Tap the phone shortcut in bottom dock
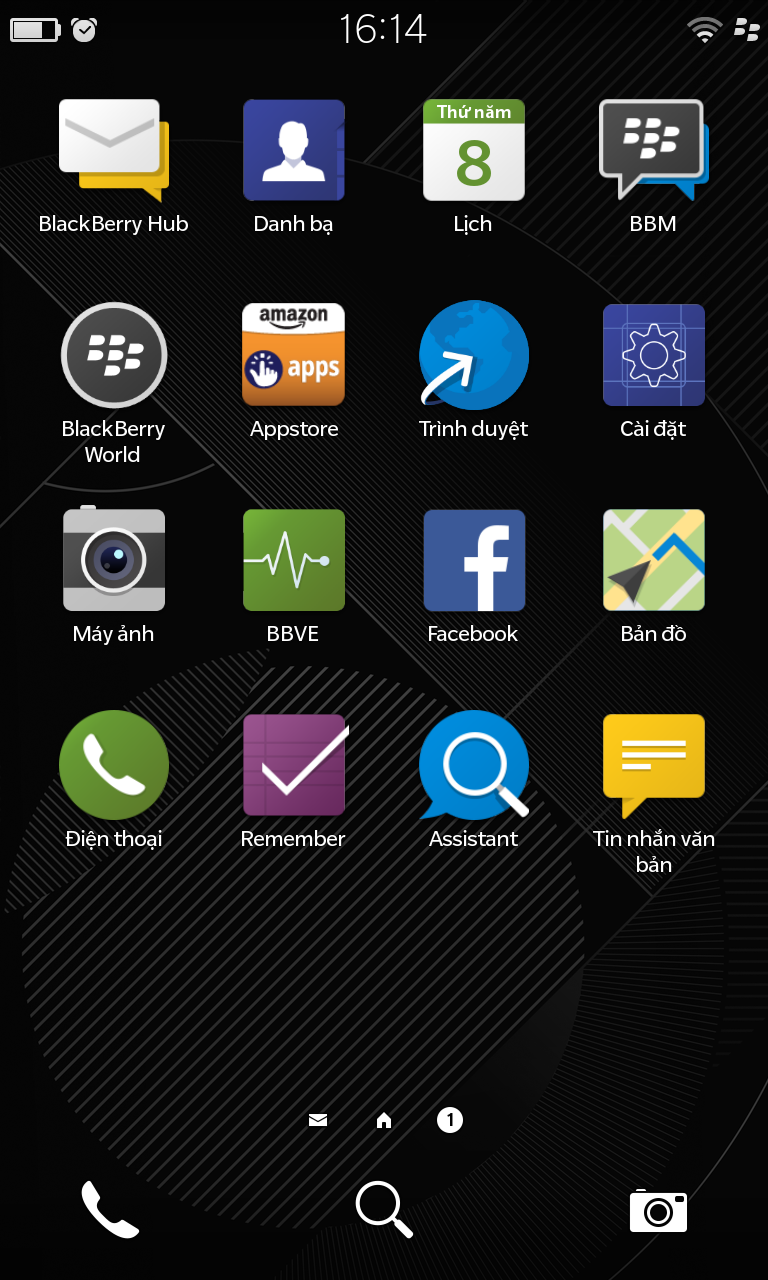This screenshot has width=768, height=1280. click(110, 1210)
